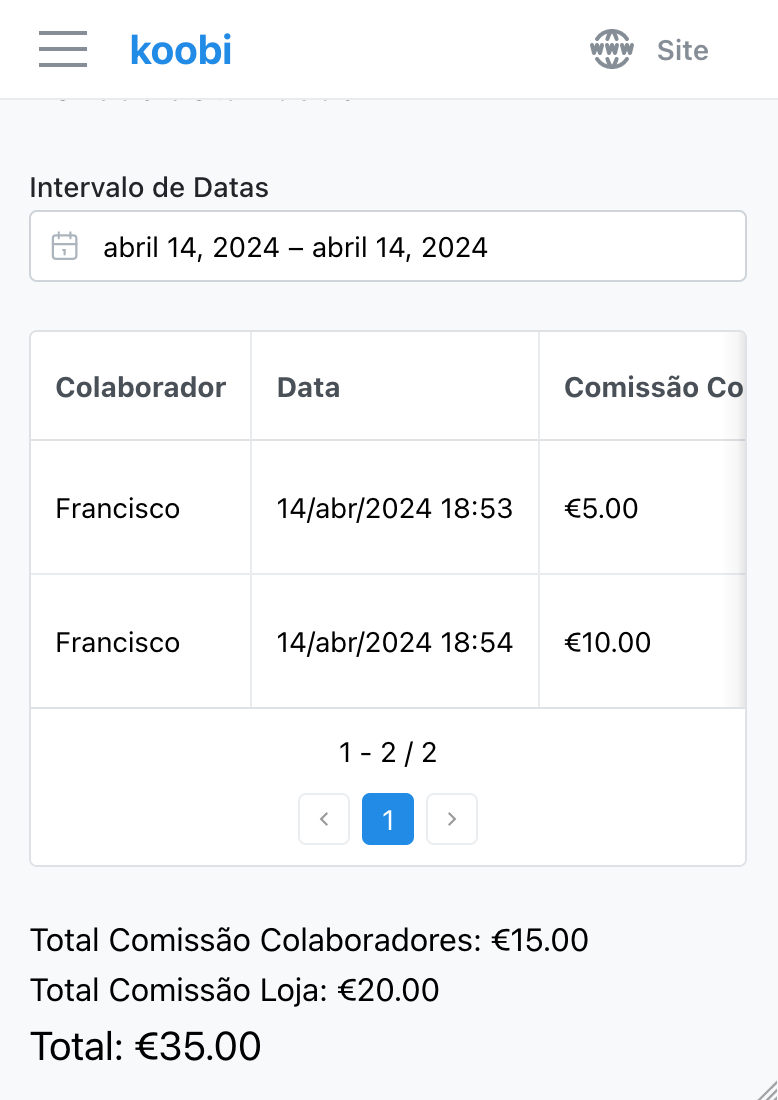Screen dimensions: 778x1100
Task: Click the Site menu item
Action: [682, 49]
